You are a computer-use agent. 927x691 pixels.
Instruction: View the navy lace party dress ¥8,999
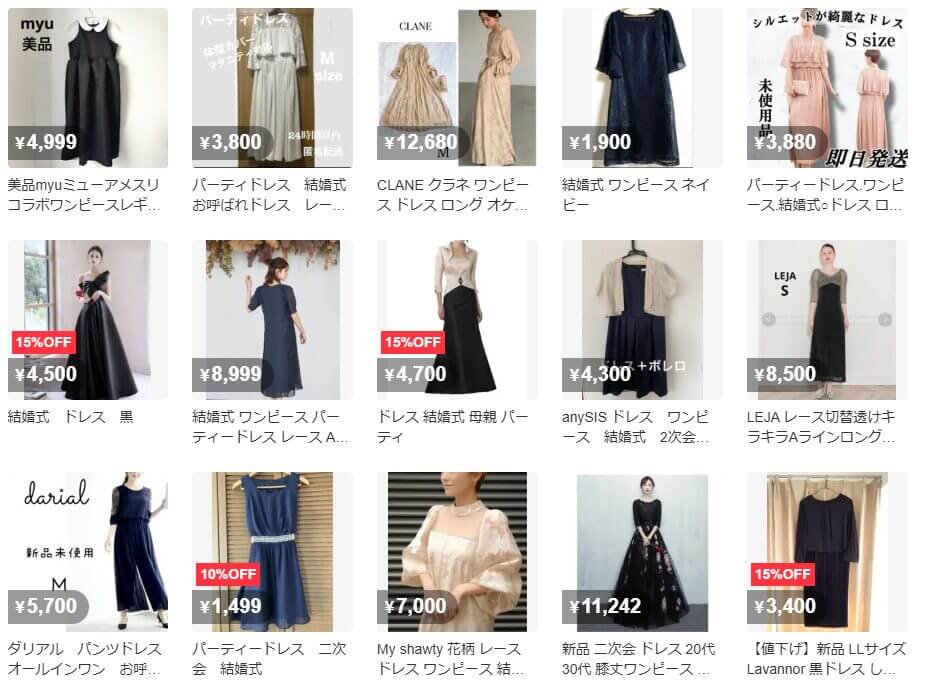272,320
